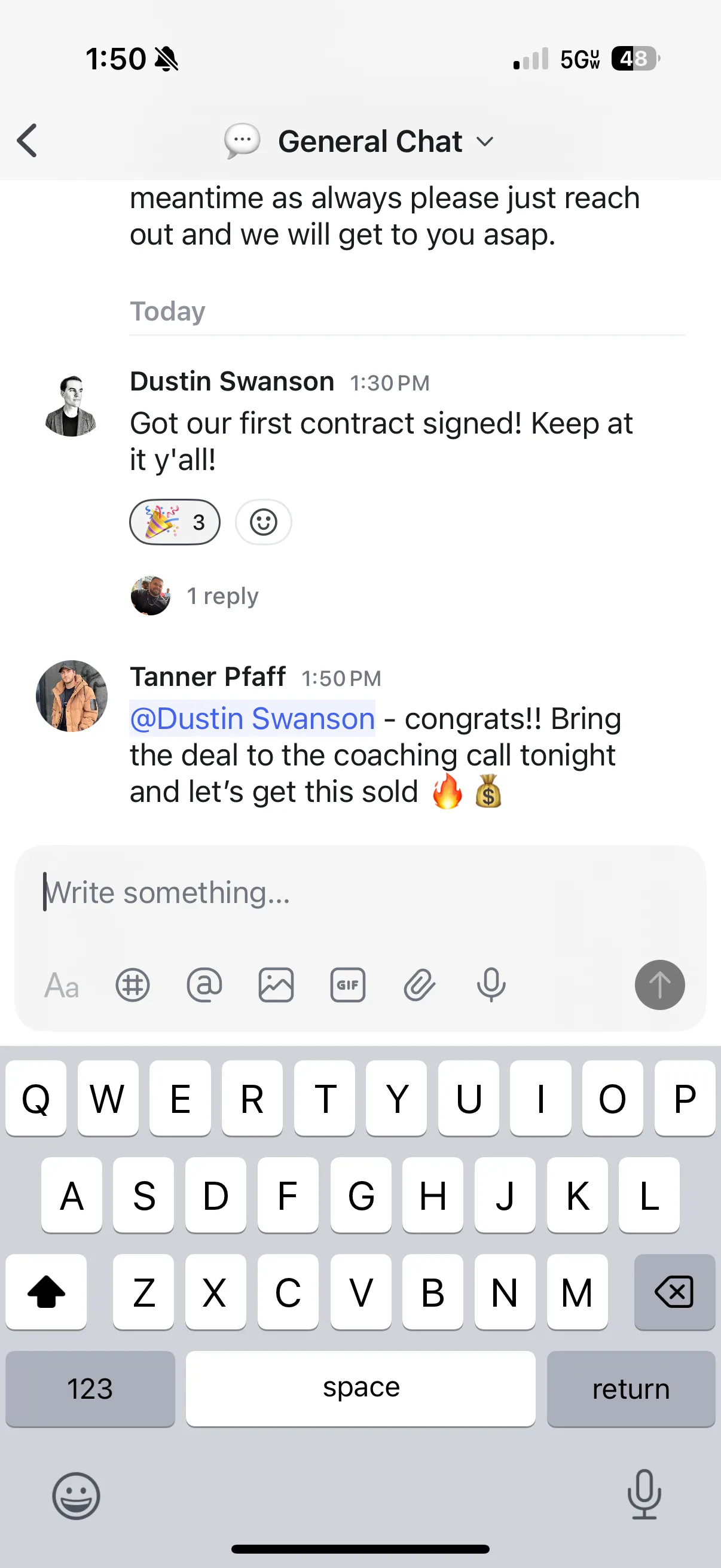Viewport: 721px width, 1568px height.
Task: Go back from General Chat
Action: tap(28, 141)
